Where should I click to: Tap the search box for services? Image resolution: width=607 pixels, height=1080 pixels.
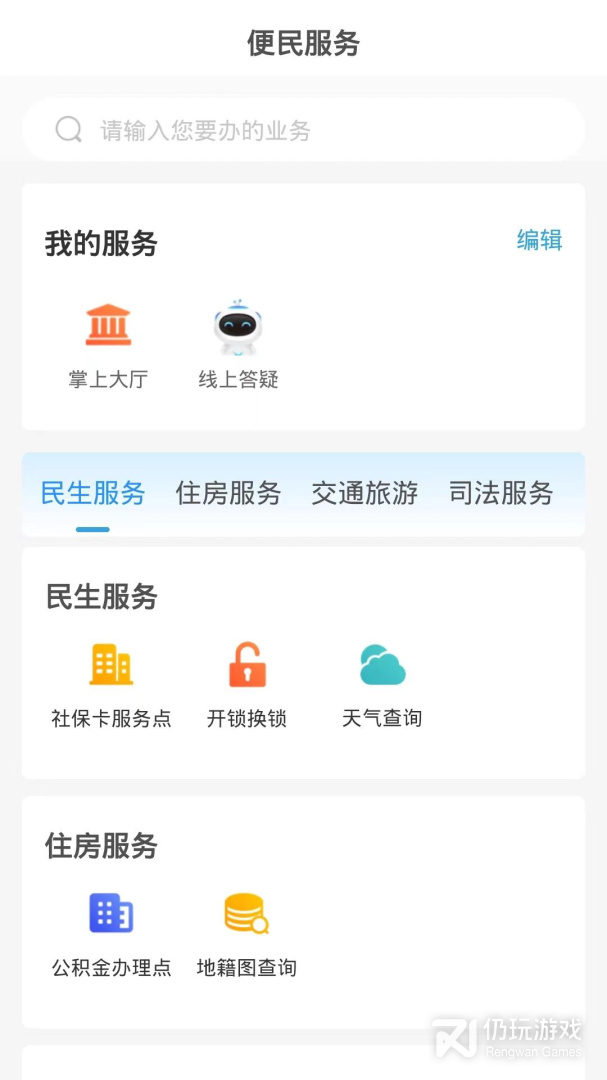click(x=303, y=130)
